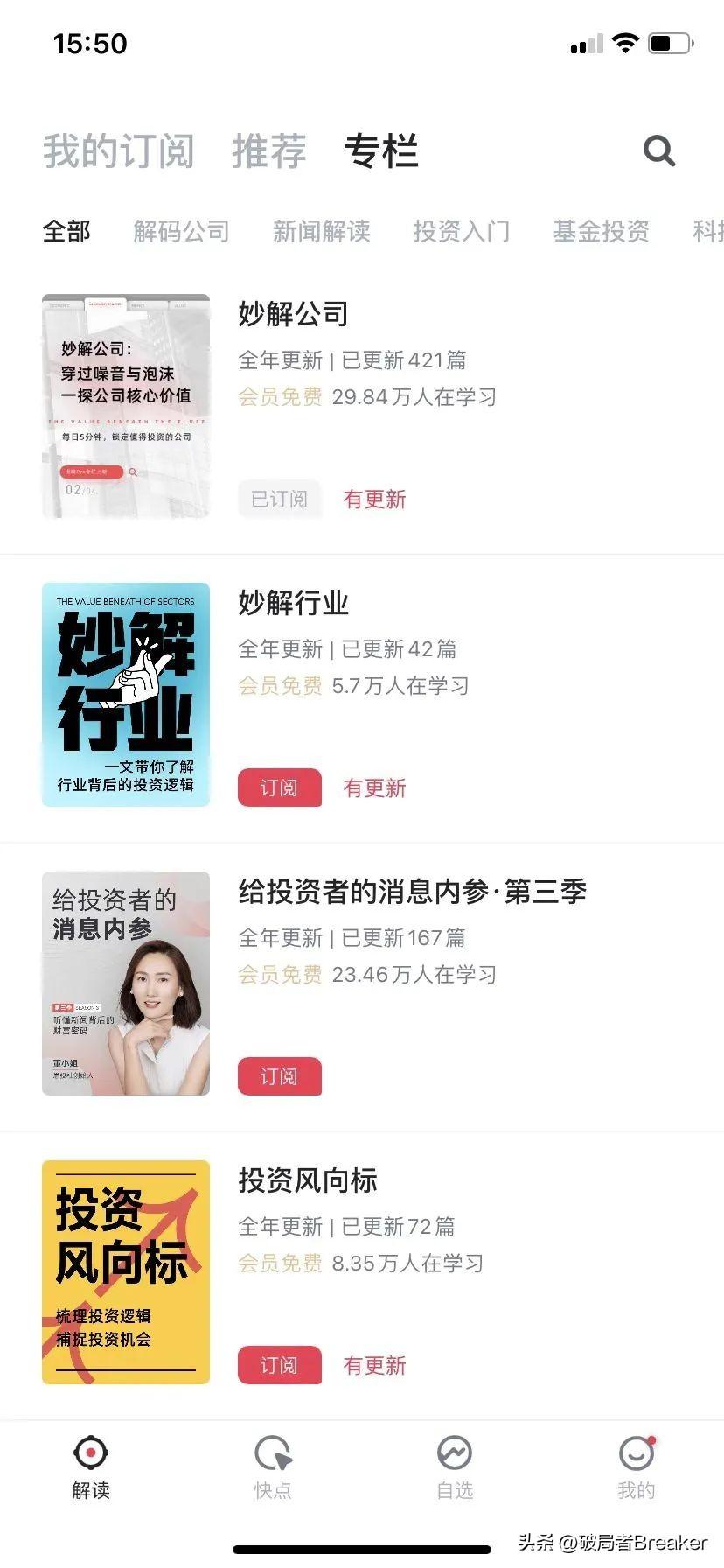Select the 新闻解读 category
The width and height of the screenshot is (724, 1568).
321,231
